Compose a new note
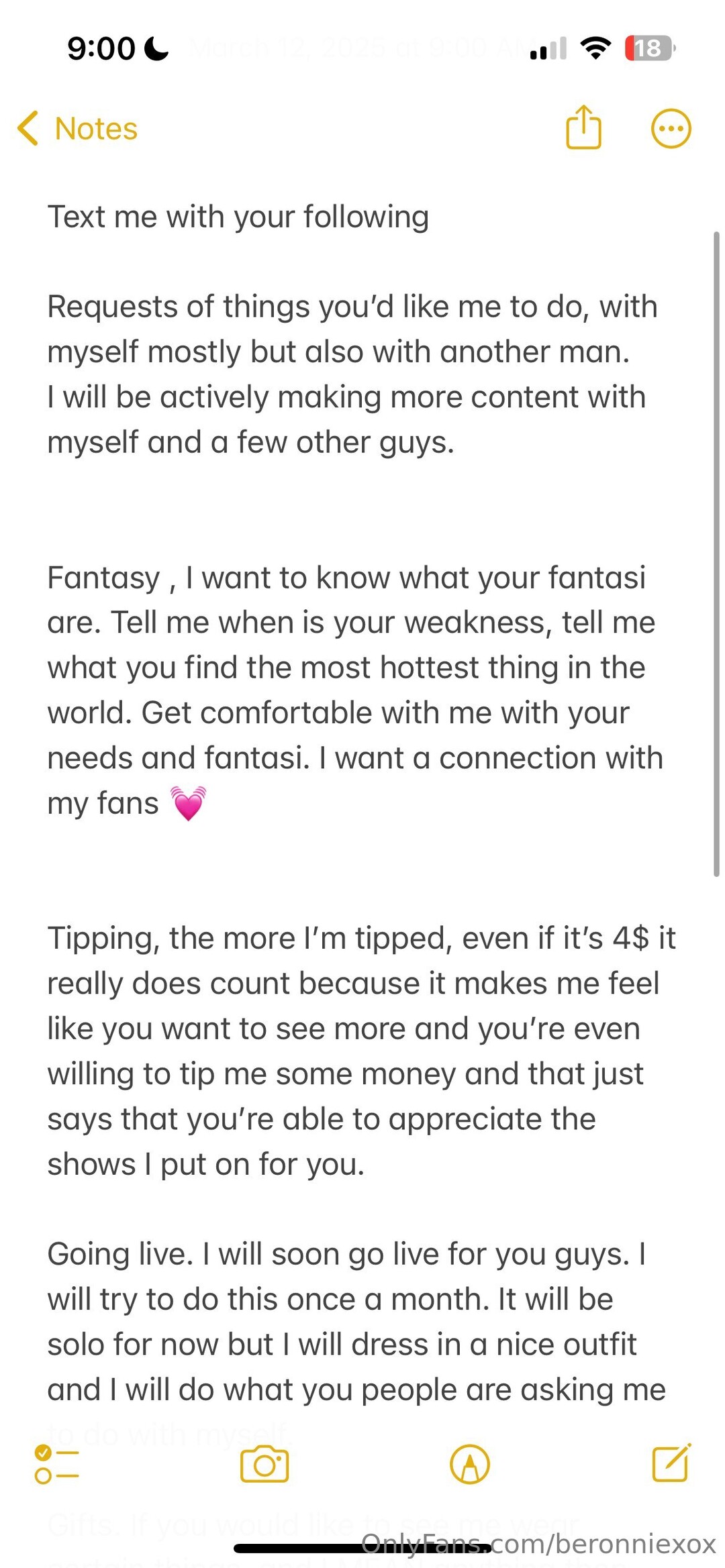Screen dimensions: 725x1568 pyautogui.click(x=671, y=1463)
